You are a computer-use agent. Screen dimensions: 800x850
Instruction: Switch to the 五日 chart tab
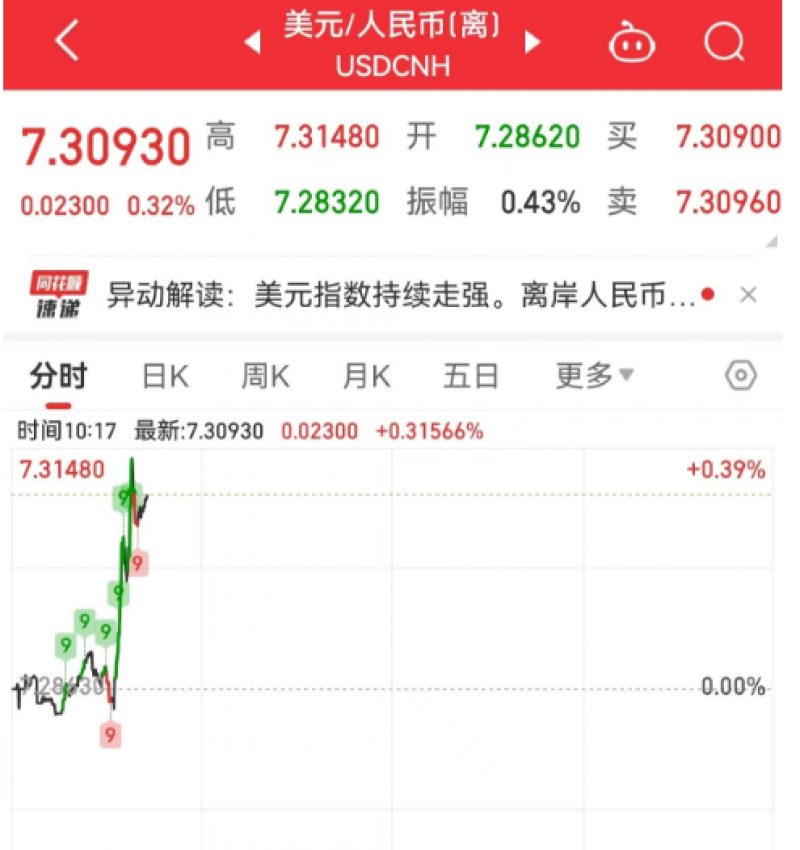point(470,376)
